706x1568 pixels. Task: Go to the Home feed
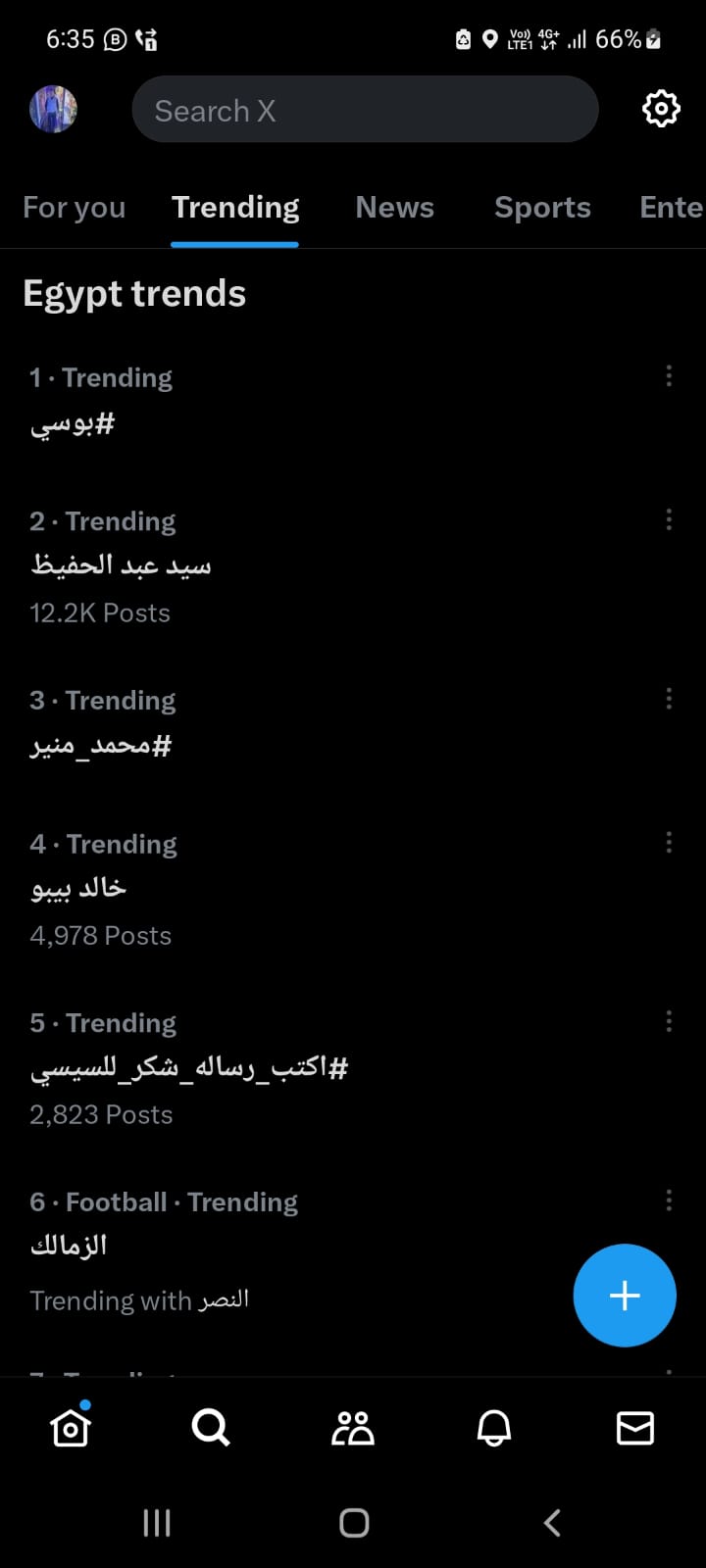(x=71, y=1428)
